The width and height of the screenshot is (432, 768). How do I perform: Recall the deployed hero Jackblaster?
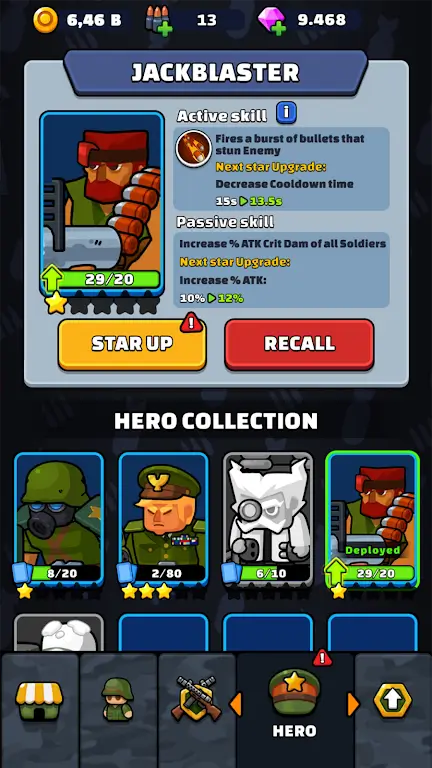pyautogui.click(x=299, y=344)
